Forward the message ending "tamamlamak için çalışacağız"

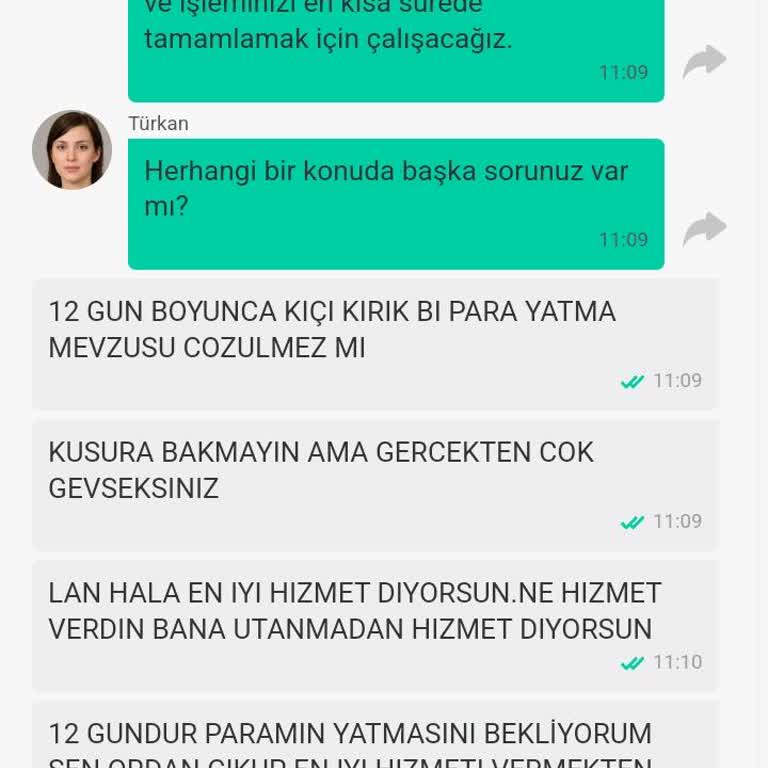pyautogui.click(x=704, y=61)
